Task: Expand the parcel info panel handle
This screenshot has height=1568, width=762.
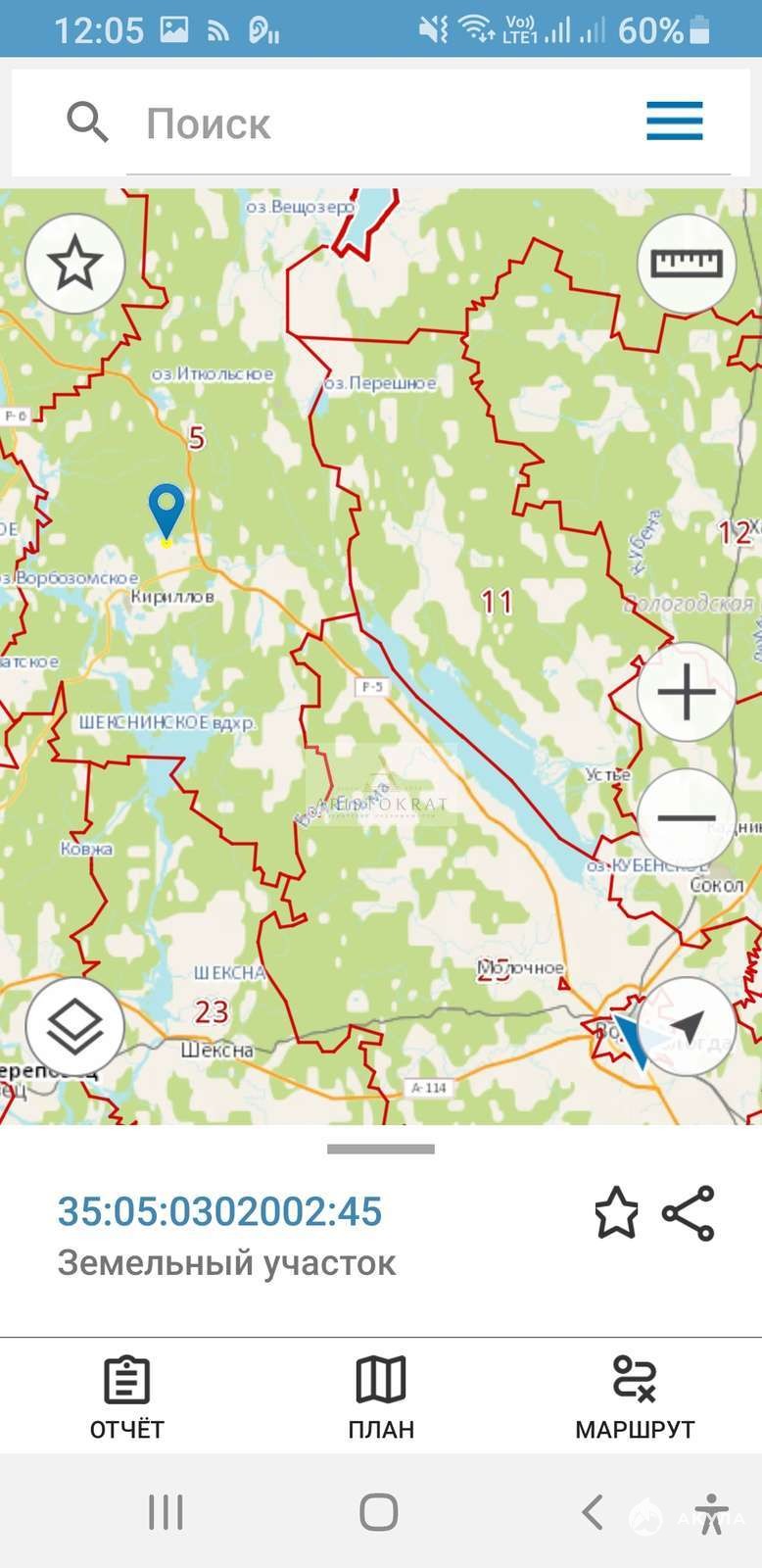Action: click(381, 1149)
